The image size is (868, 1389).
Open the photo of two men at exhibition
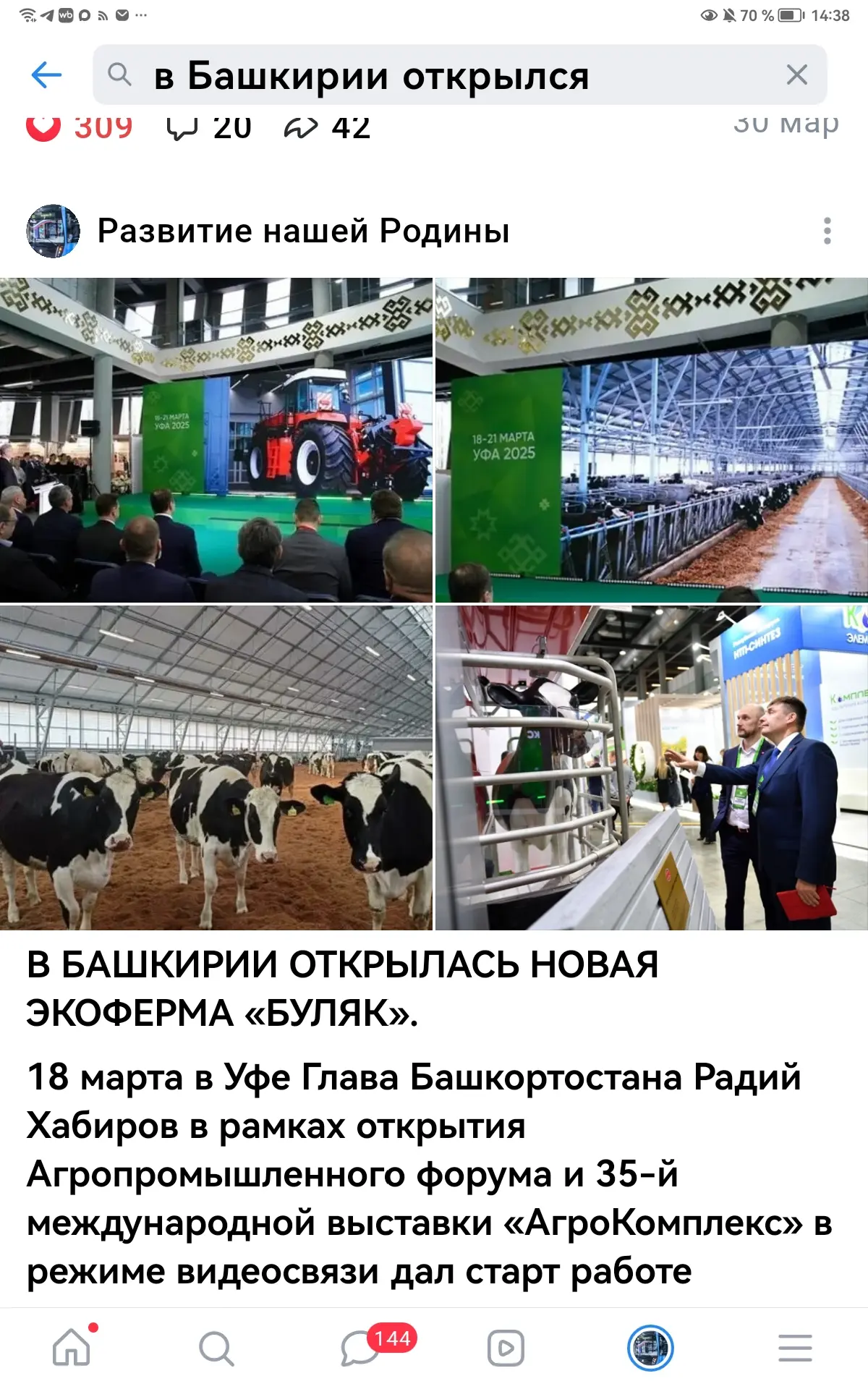pyautogui.click(x=651, y=768)
